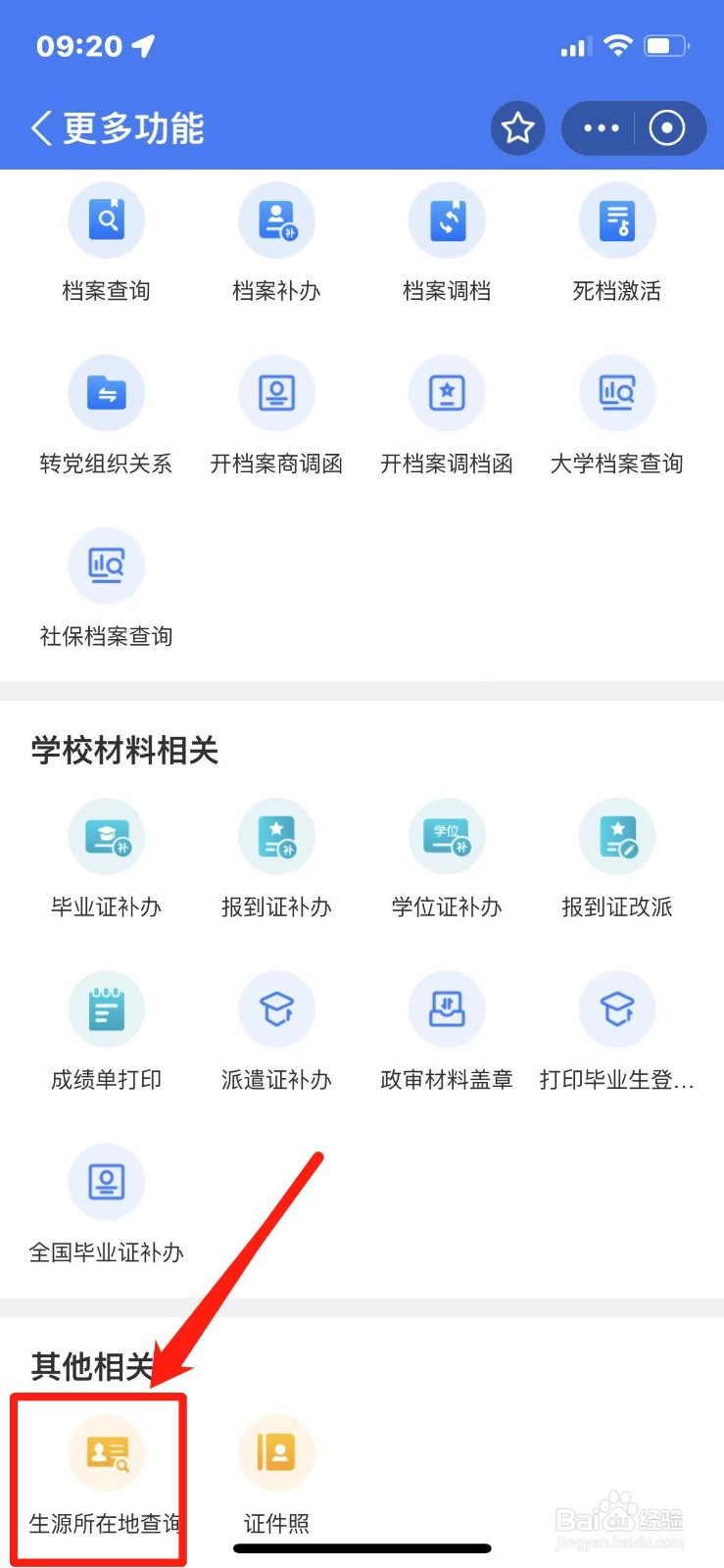Select the 转党组织关系 folder icon
724x1568 pixels.
(x=106, y=392)
